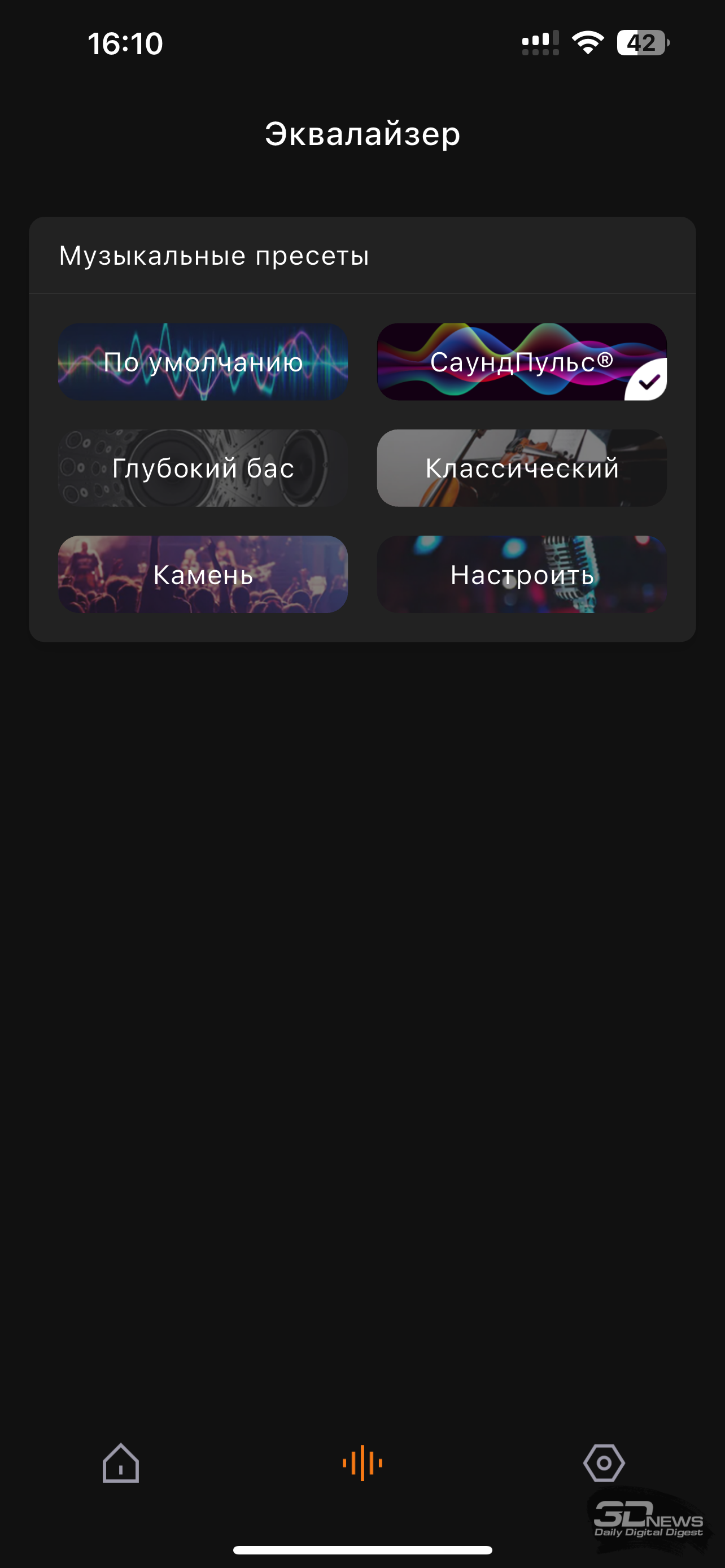Apply the Глубокий бас preset

click(203, 468)
